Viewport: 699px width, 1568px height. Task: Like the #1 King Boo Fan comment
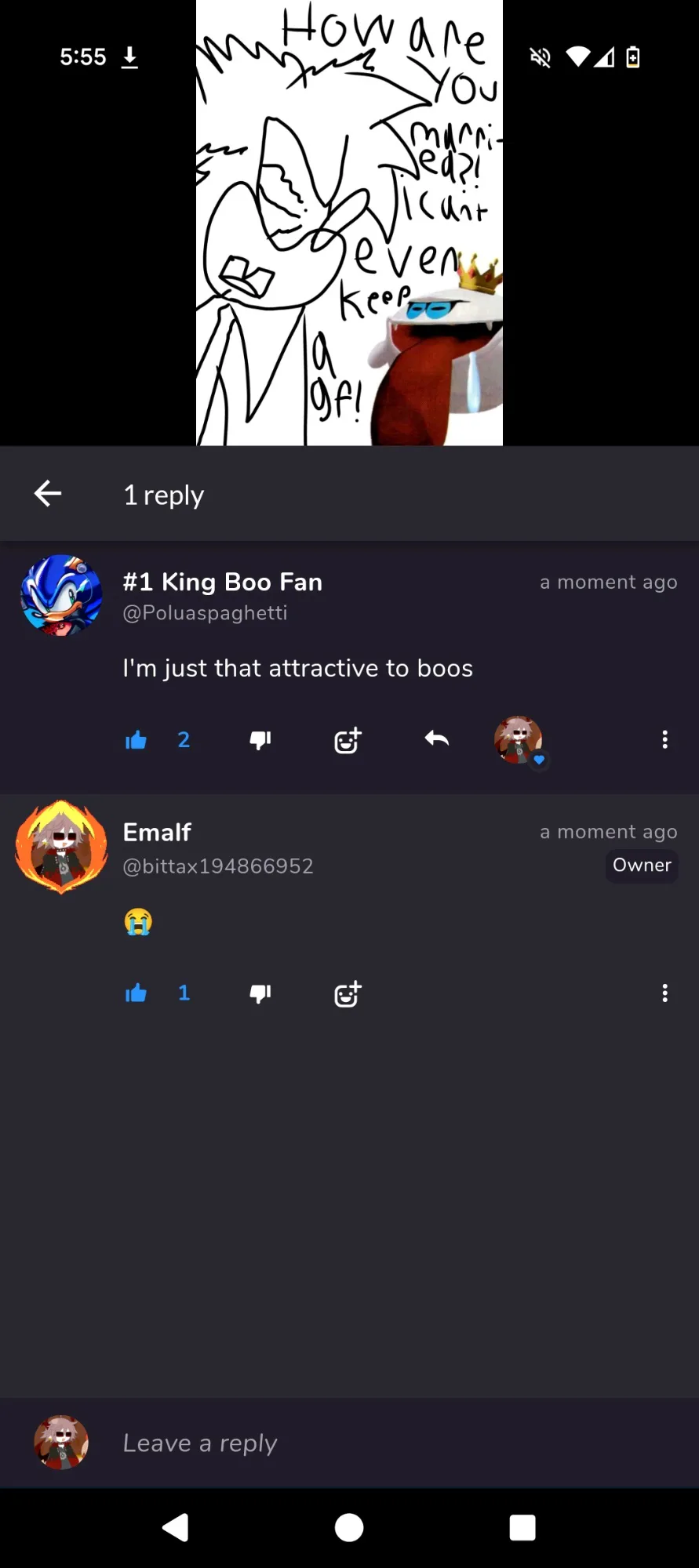click(137, 740)
